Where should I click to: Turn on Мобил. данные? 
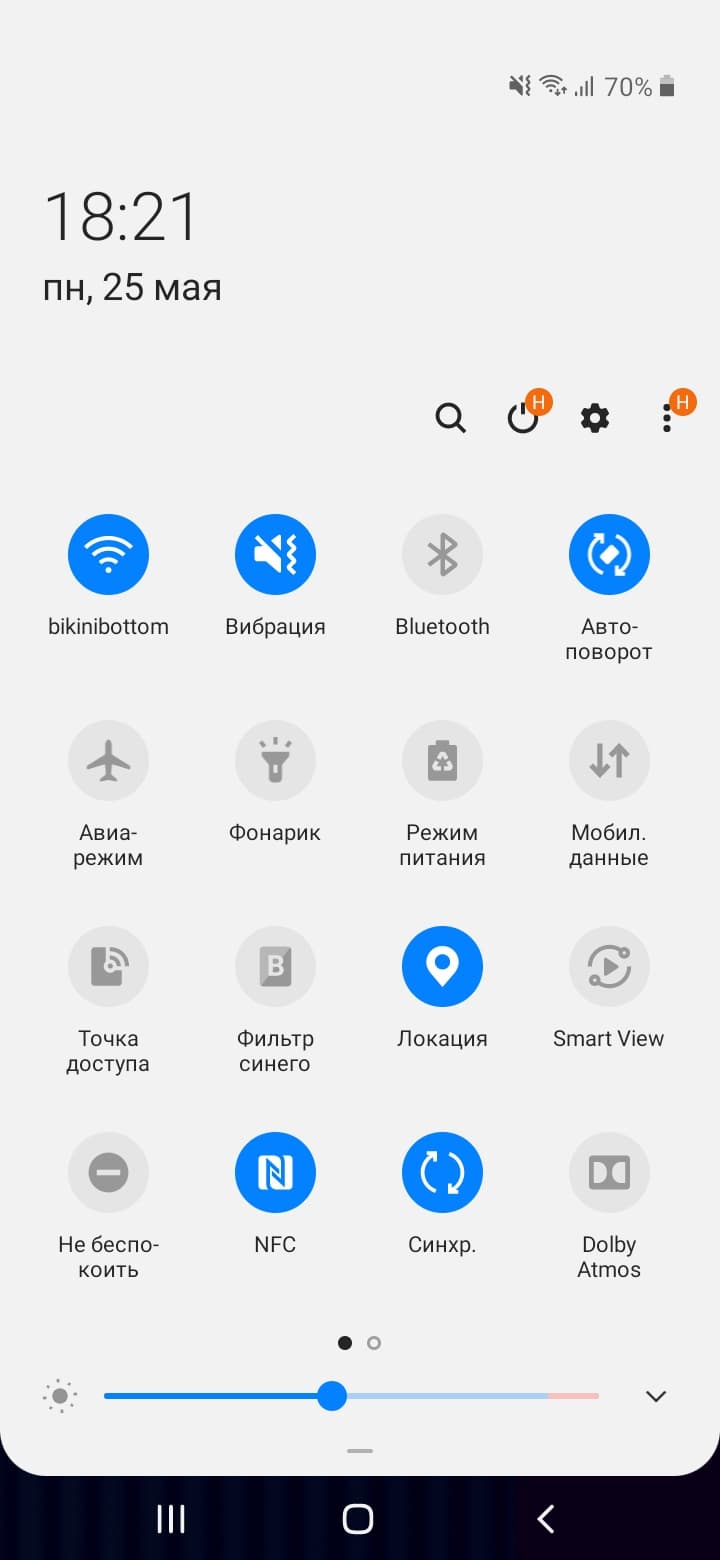click(x=609, y=760)
